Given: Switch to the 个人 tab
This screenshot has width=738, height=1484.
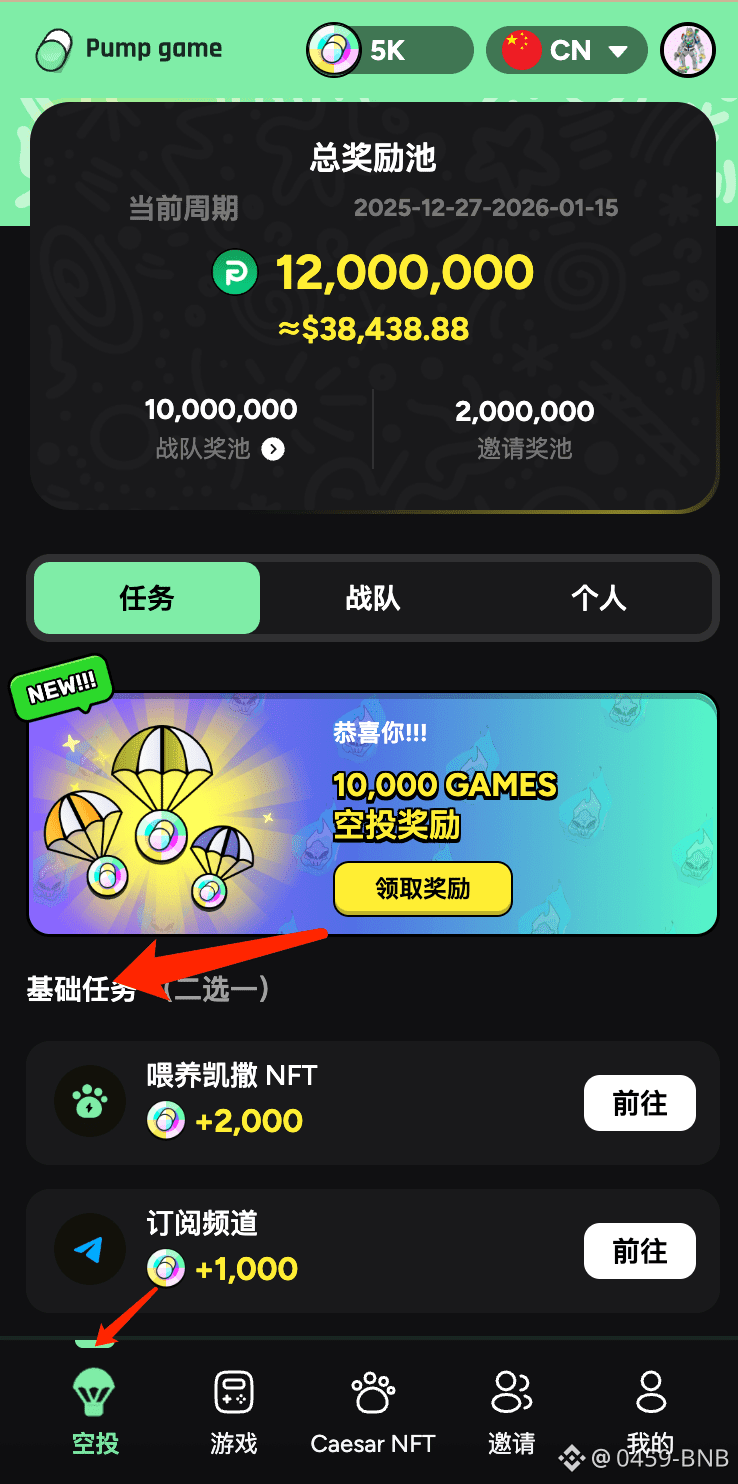Looking at the screenshot, I should [598, 598].
